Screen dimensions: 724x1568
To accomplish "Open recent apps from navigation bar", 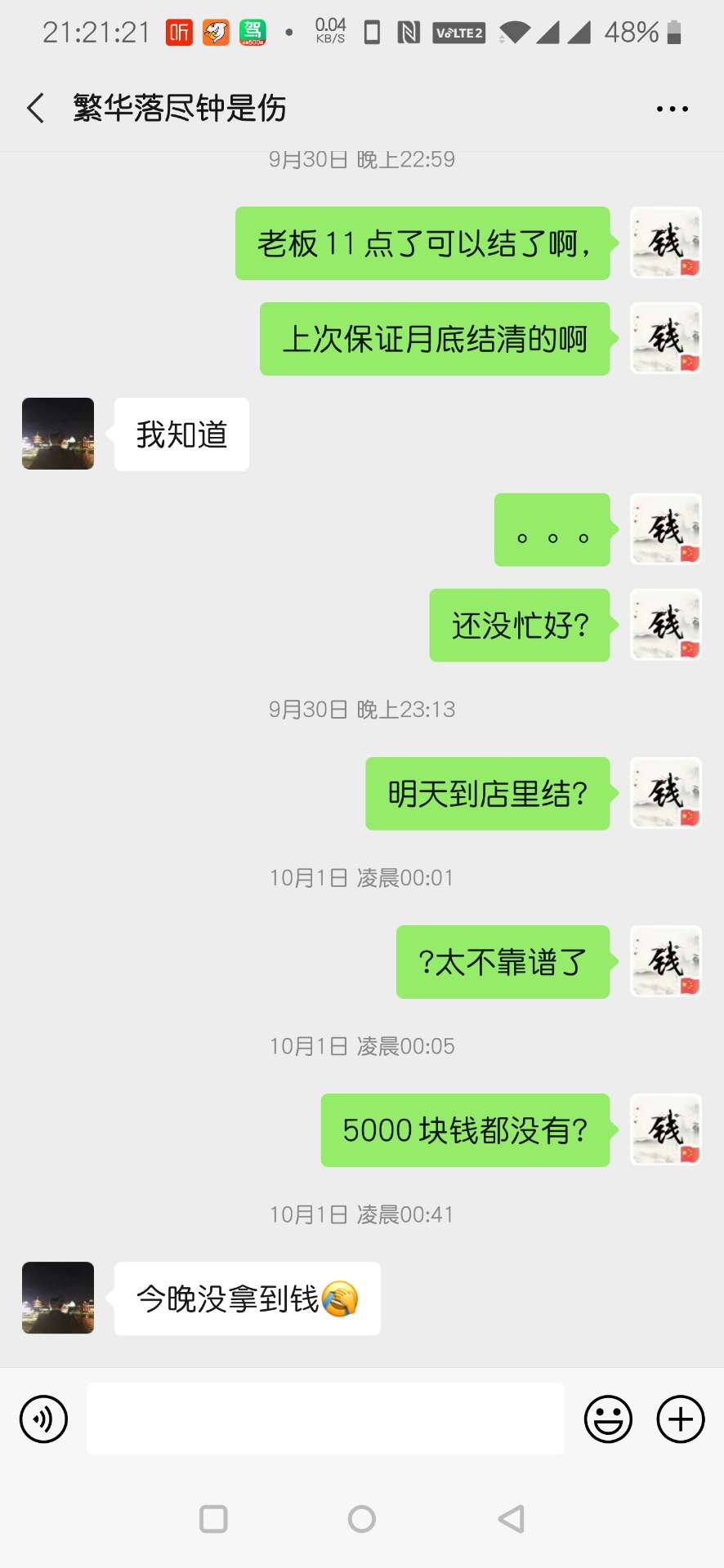I will (213, 1519).
